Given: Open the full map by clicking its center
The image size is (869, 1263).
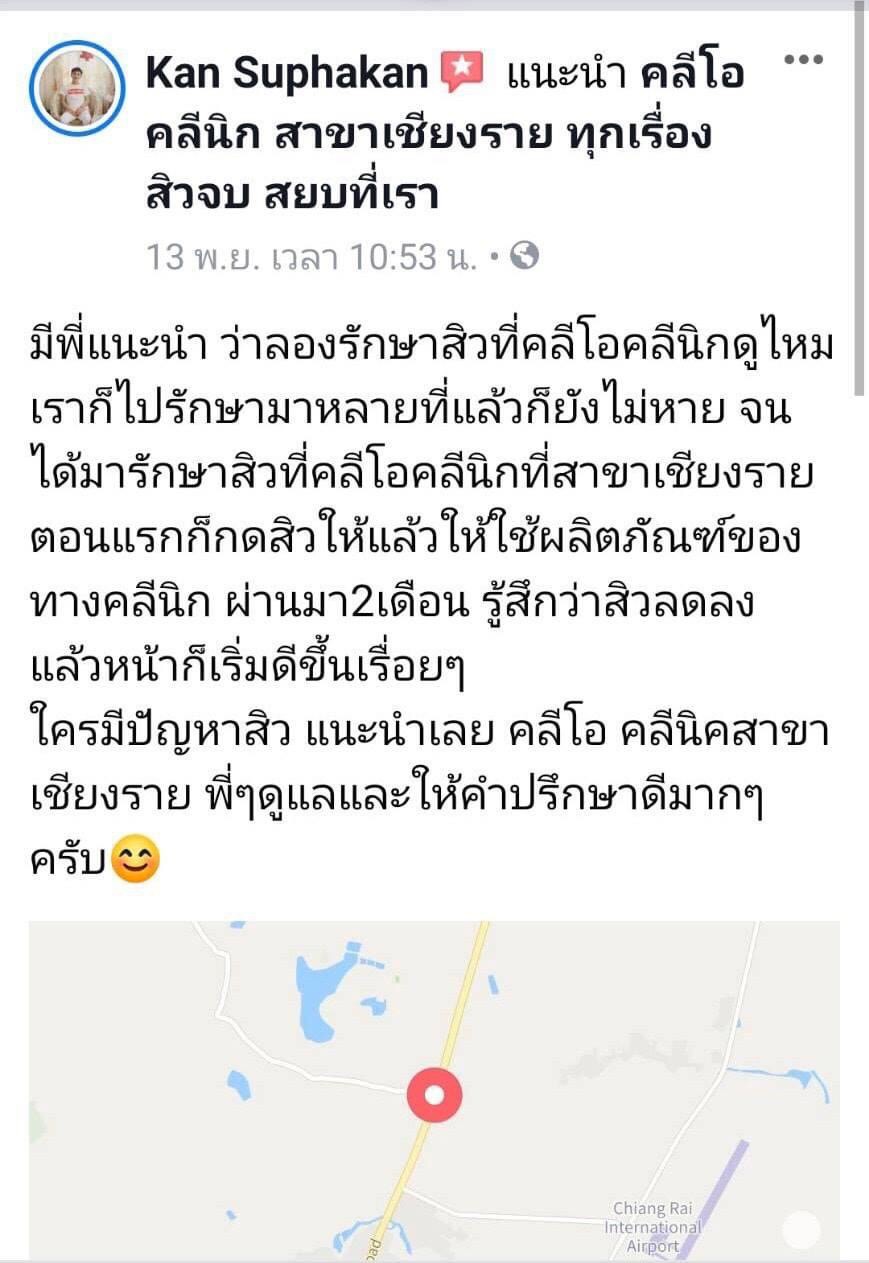Looking at the screenshot, I should pos(434,1090).
